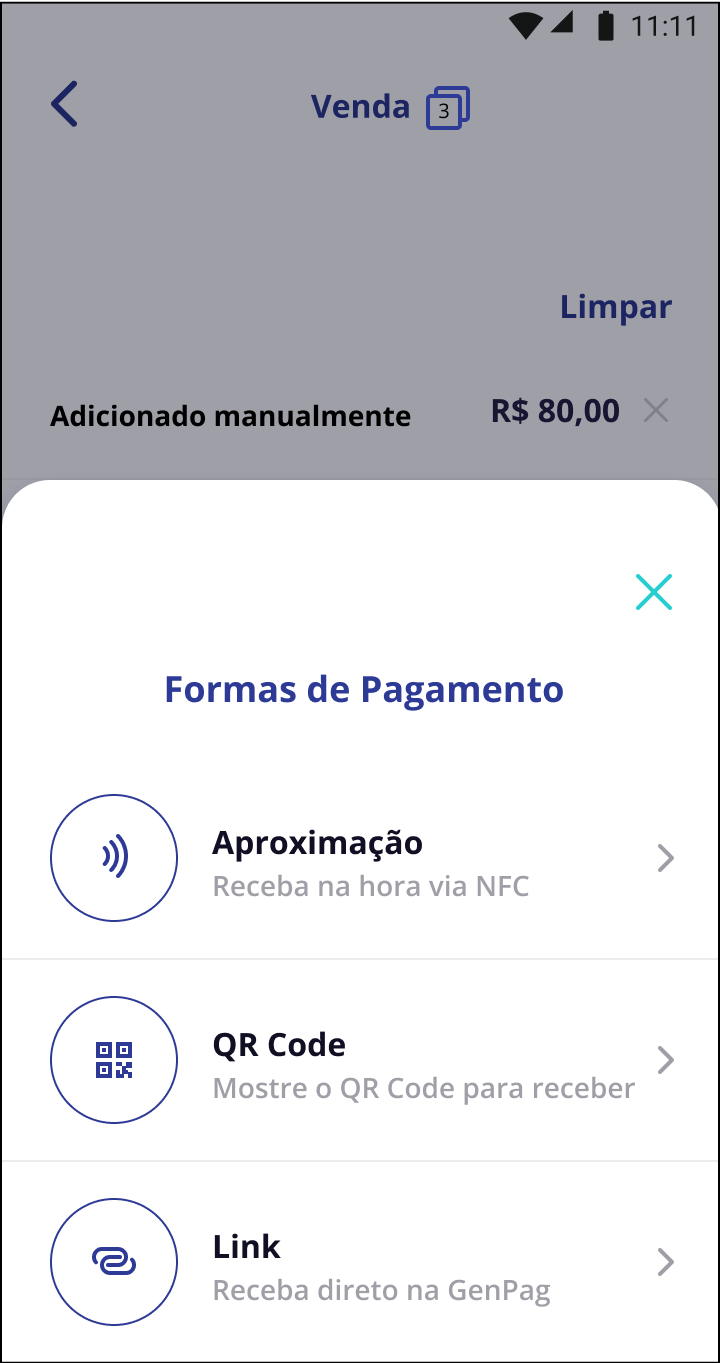Select the Aproximação NFC icon
Viewport: 720px width, 1363px height.
(114, 858)
